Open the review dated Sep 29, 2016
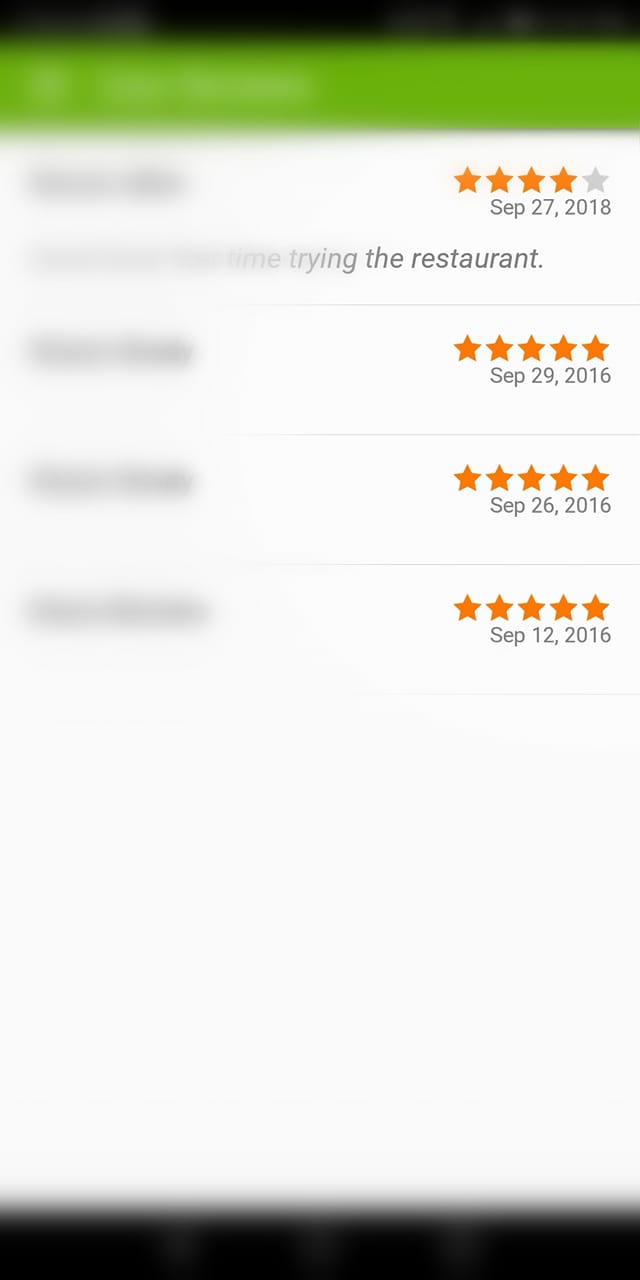Viewport: 640px width, 1280px height. 320,370
